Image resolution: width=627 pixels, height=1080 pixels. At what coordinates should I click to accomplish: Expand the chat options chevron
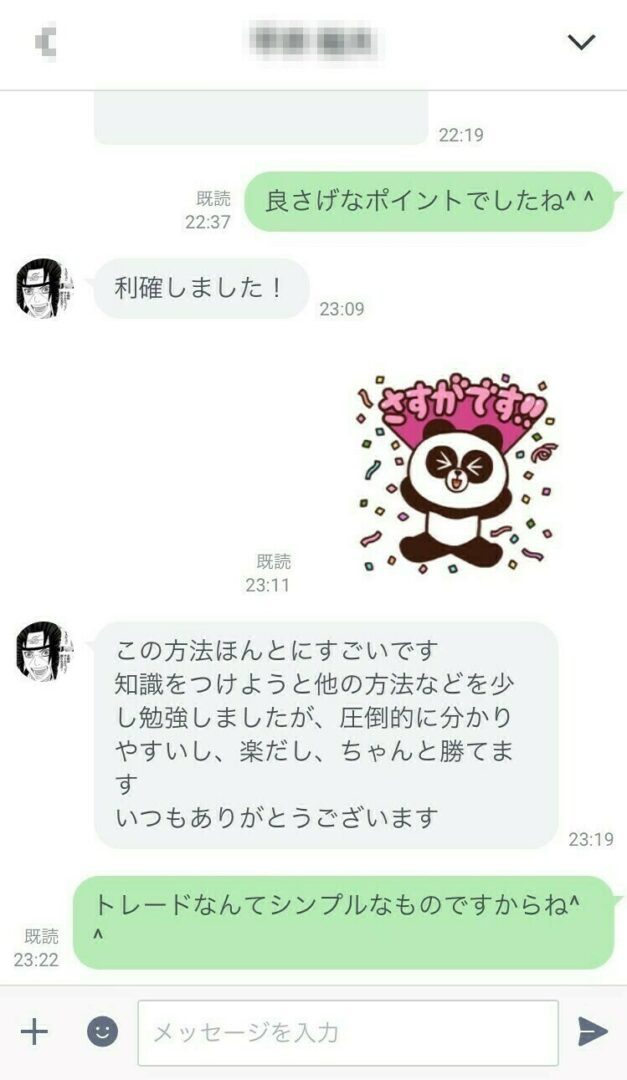click(581, 42)
